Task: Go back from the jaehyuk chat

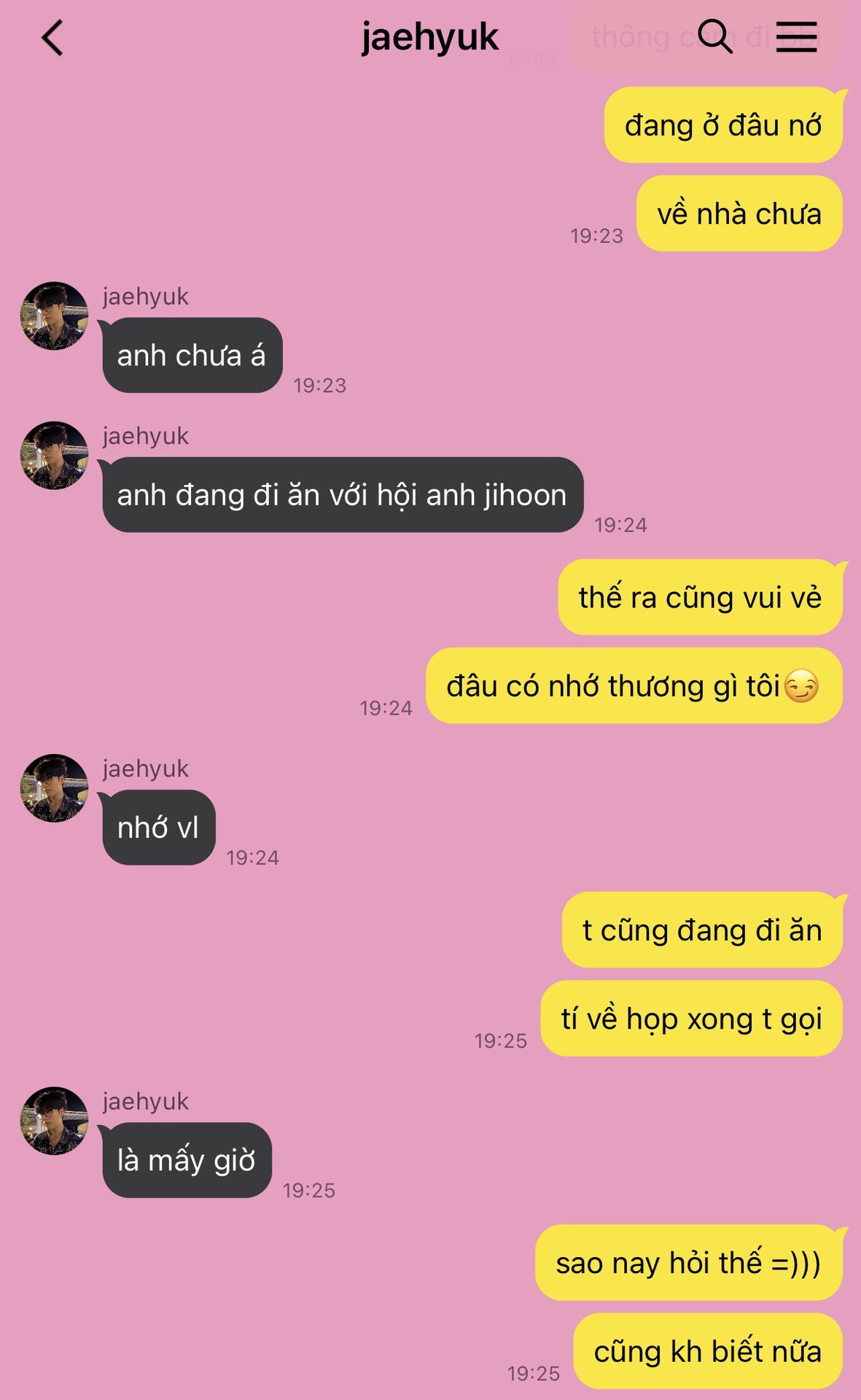Action: click(x=52, y=37)
